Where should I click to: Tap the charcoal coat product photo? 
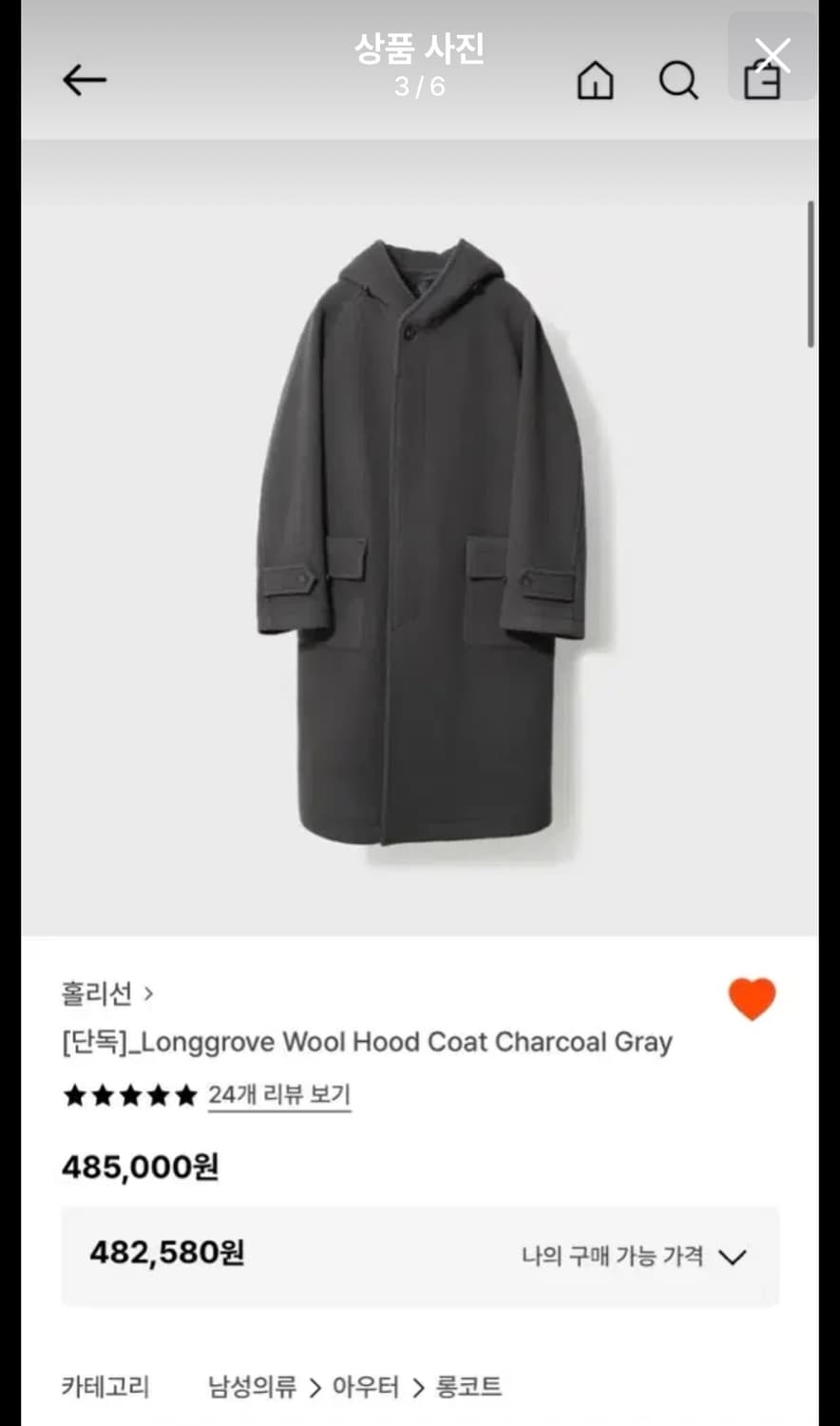420,551
